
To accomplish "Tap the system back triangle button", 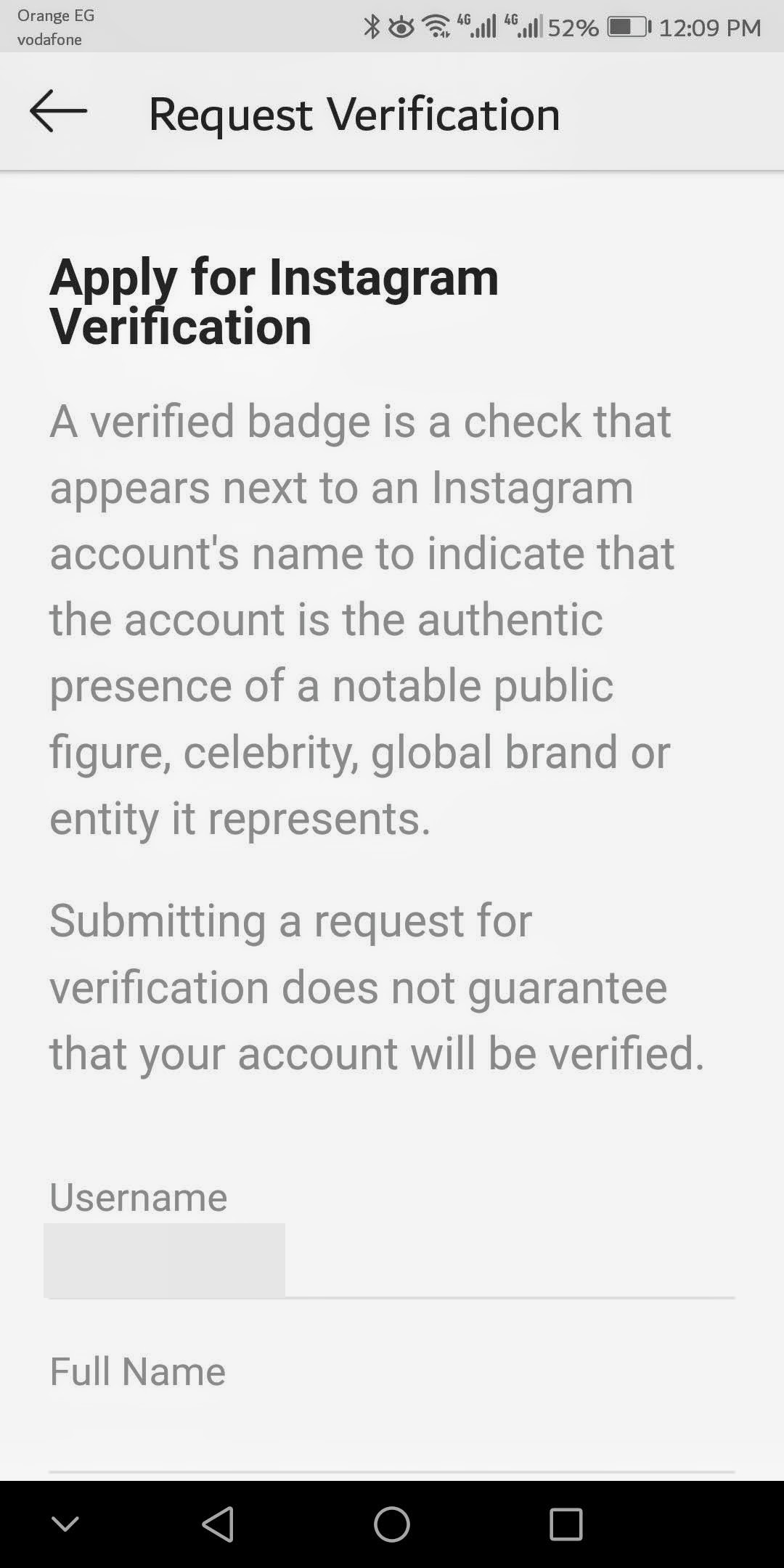I will point(218,1524).
